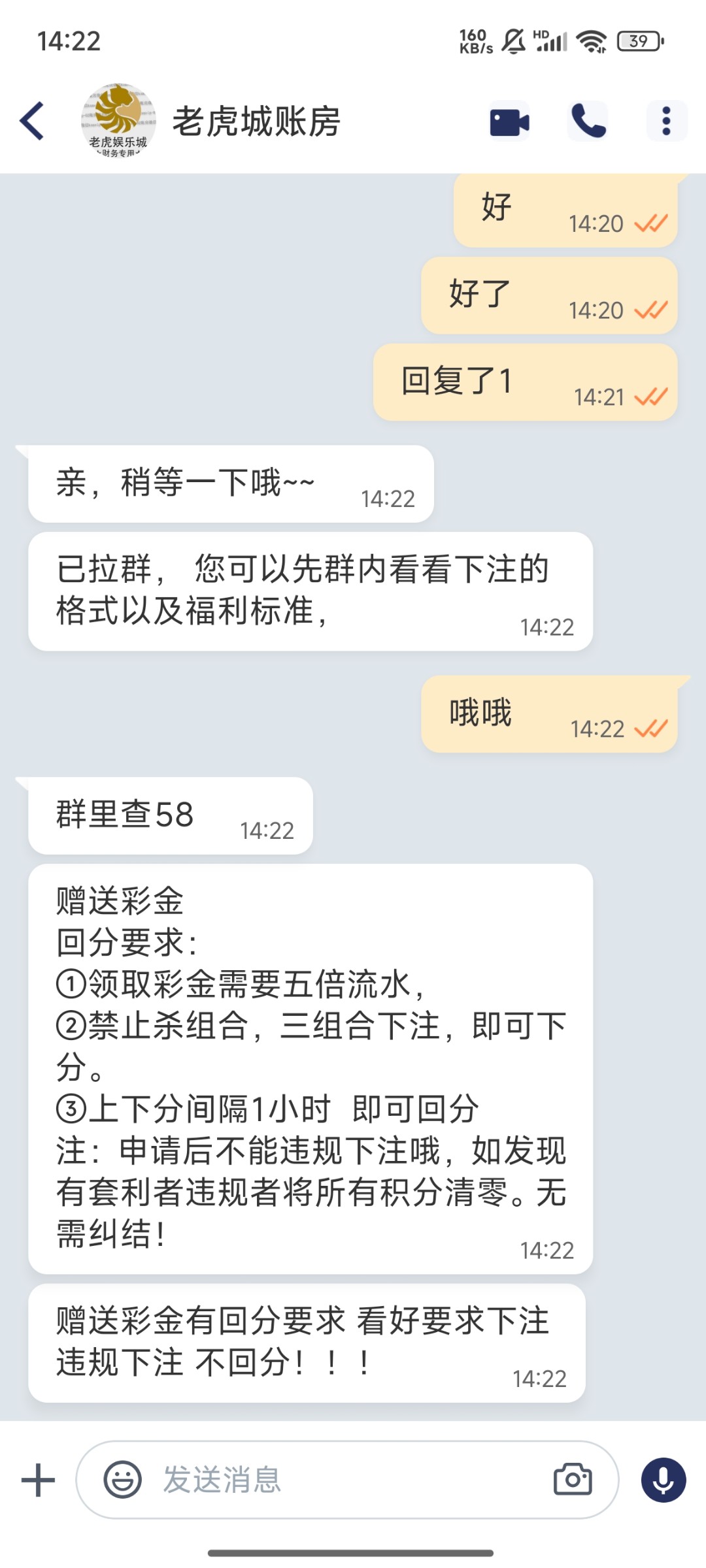Go back from the chat
The image size is (706, 1568).
tap(32, 121)
